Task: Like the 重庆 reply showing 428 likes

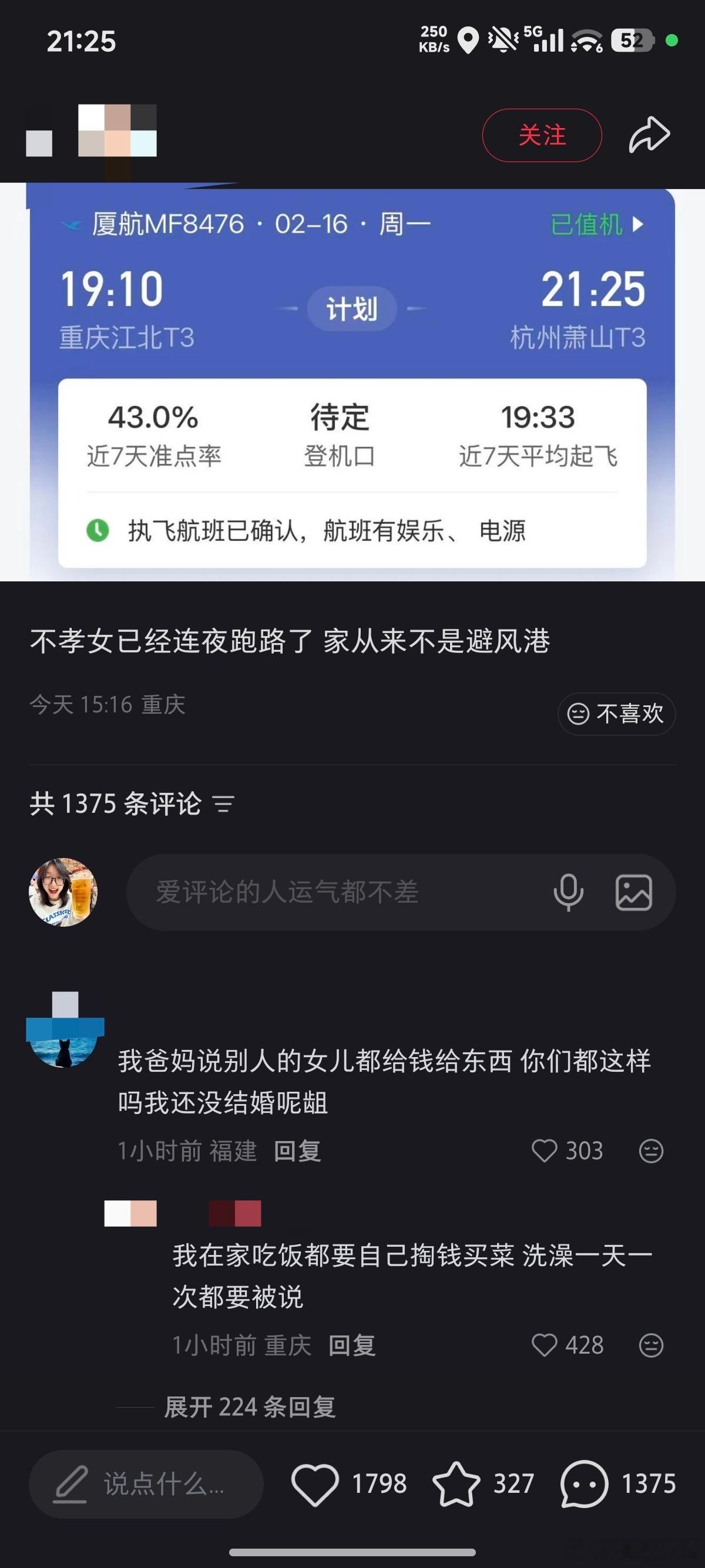Action: tap(543, 1346)
